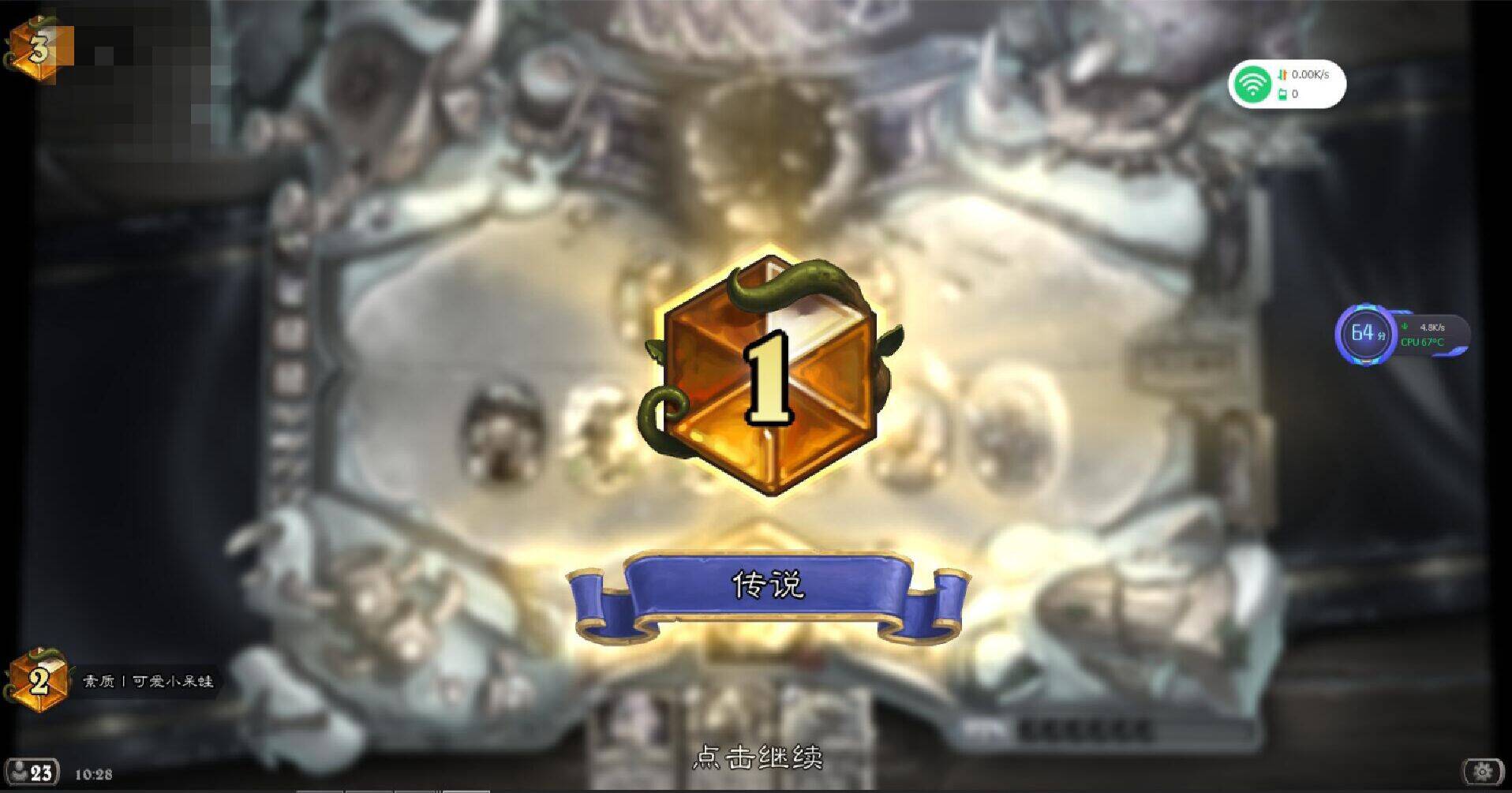The height and width of the screenshot is (793, 1512).
Task: Open the floating network speed widget
Action: [1286, 84]
